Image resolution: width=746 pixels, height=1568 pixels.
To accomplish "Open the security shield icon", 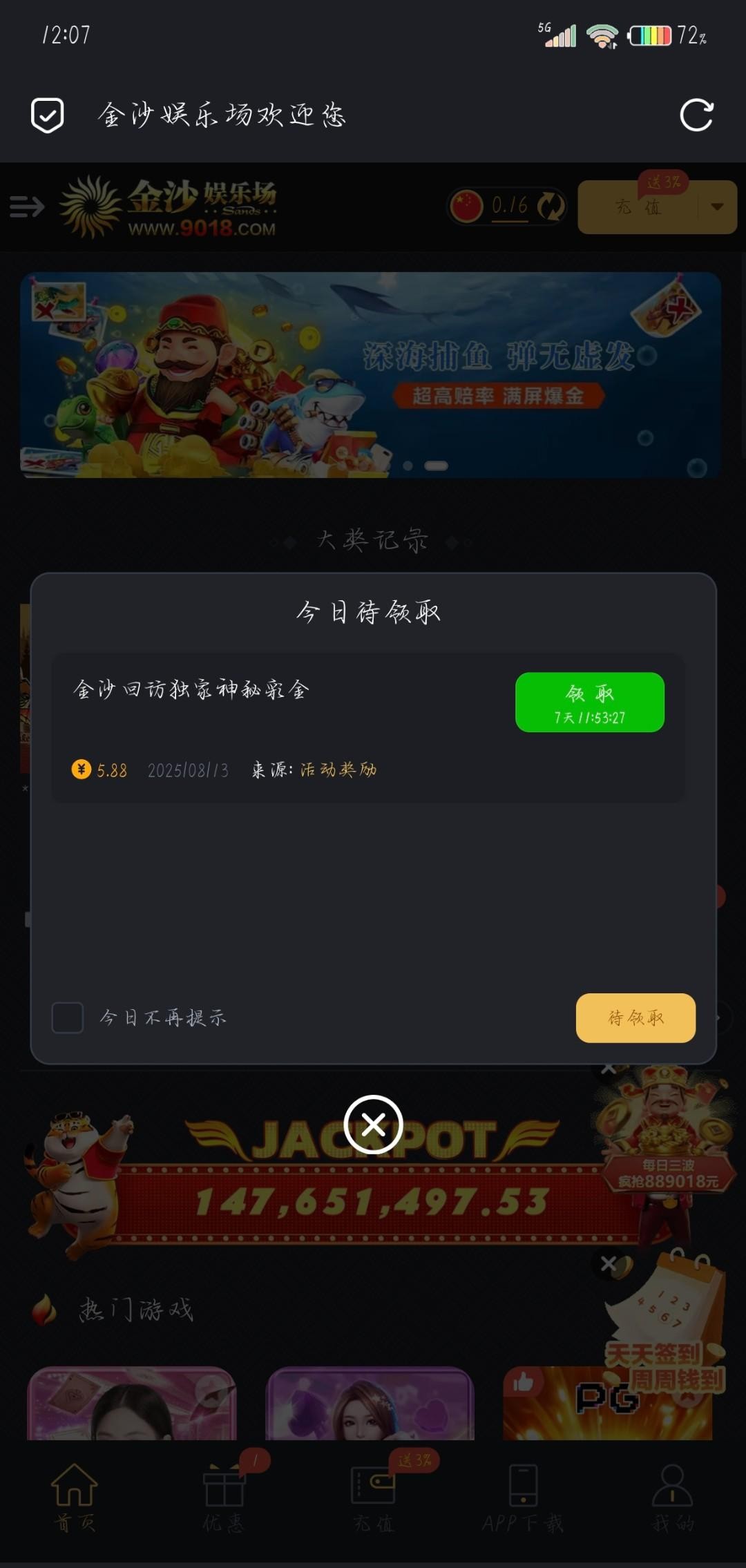I will [x=48, y=115].
